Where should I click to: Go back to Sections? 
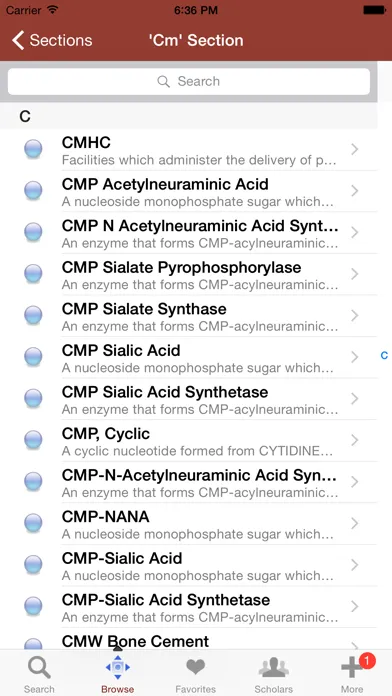[x=52, y=40]
